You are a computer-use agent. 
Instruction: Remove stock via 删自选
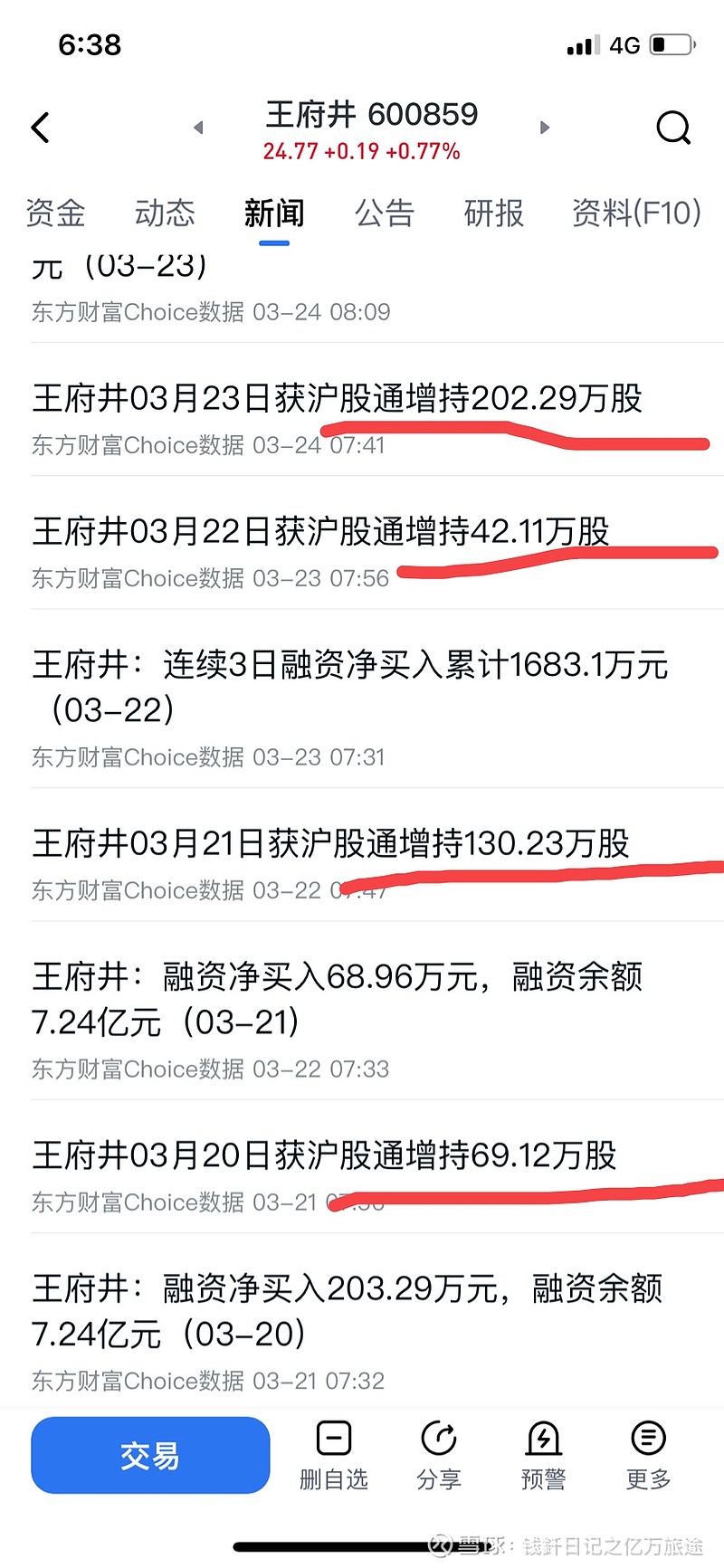tap(334, 1455)
